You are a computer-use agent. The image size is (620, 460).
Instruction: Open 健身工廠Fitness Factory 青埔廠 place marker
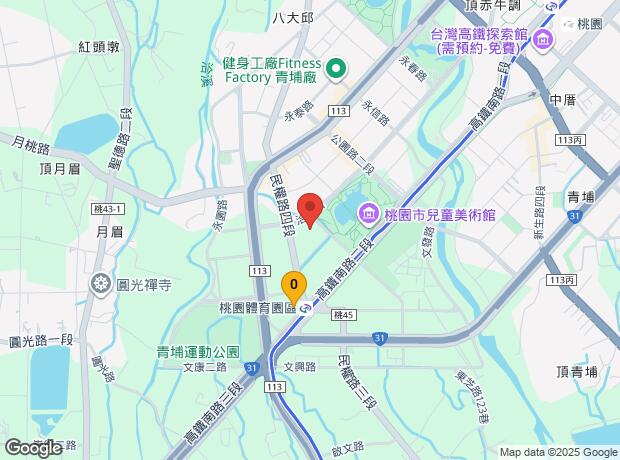click(x=337, y=69)
